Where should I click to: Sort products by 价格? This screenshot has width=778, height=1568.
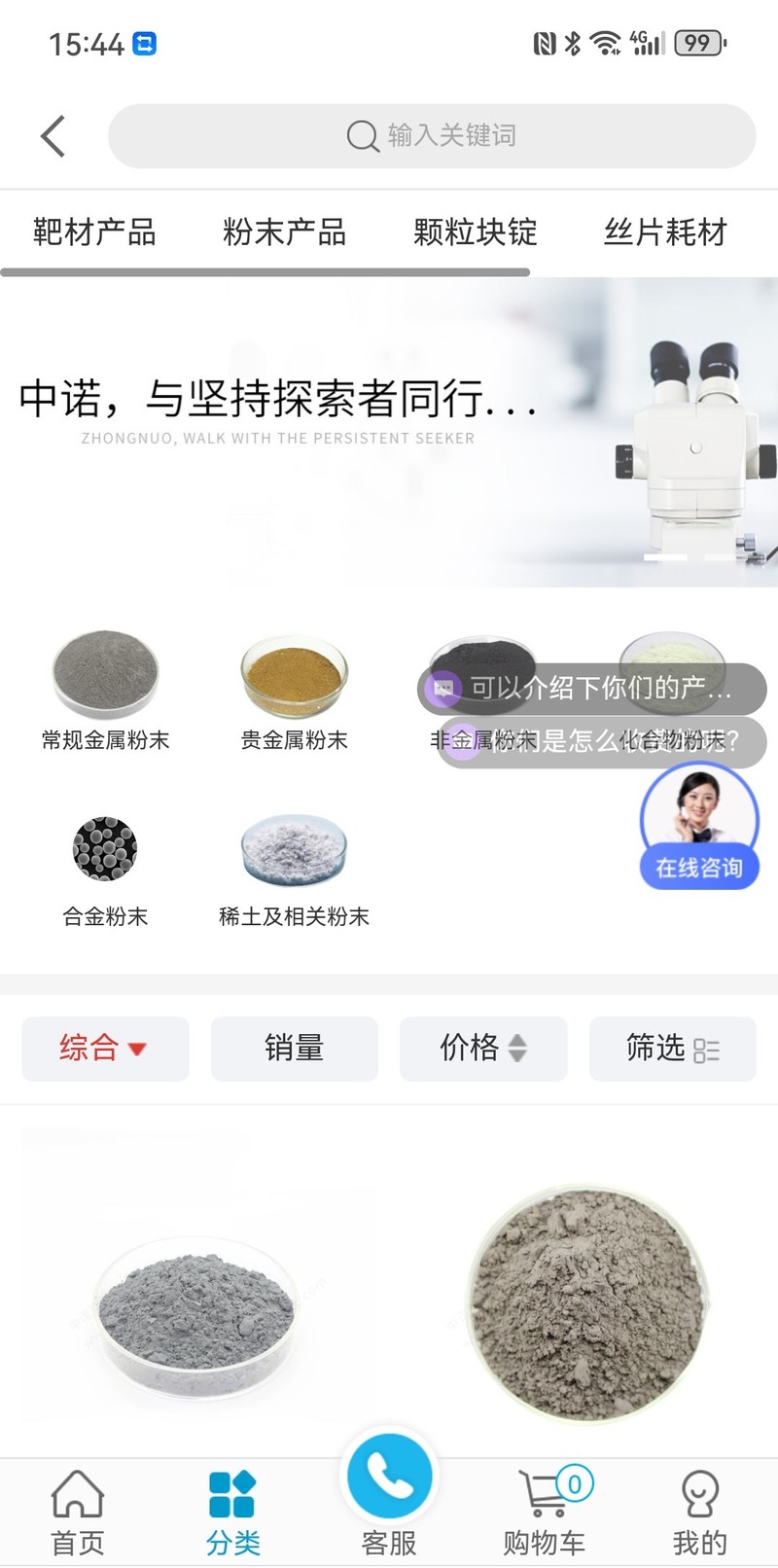tap(483, 1049)
